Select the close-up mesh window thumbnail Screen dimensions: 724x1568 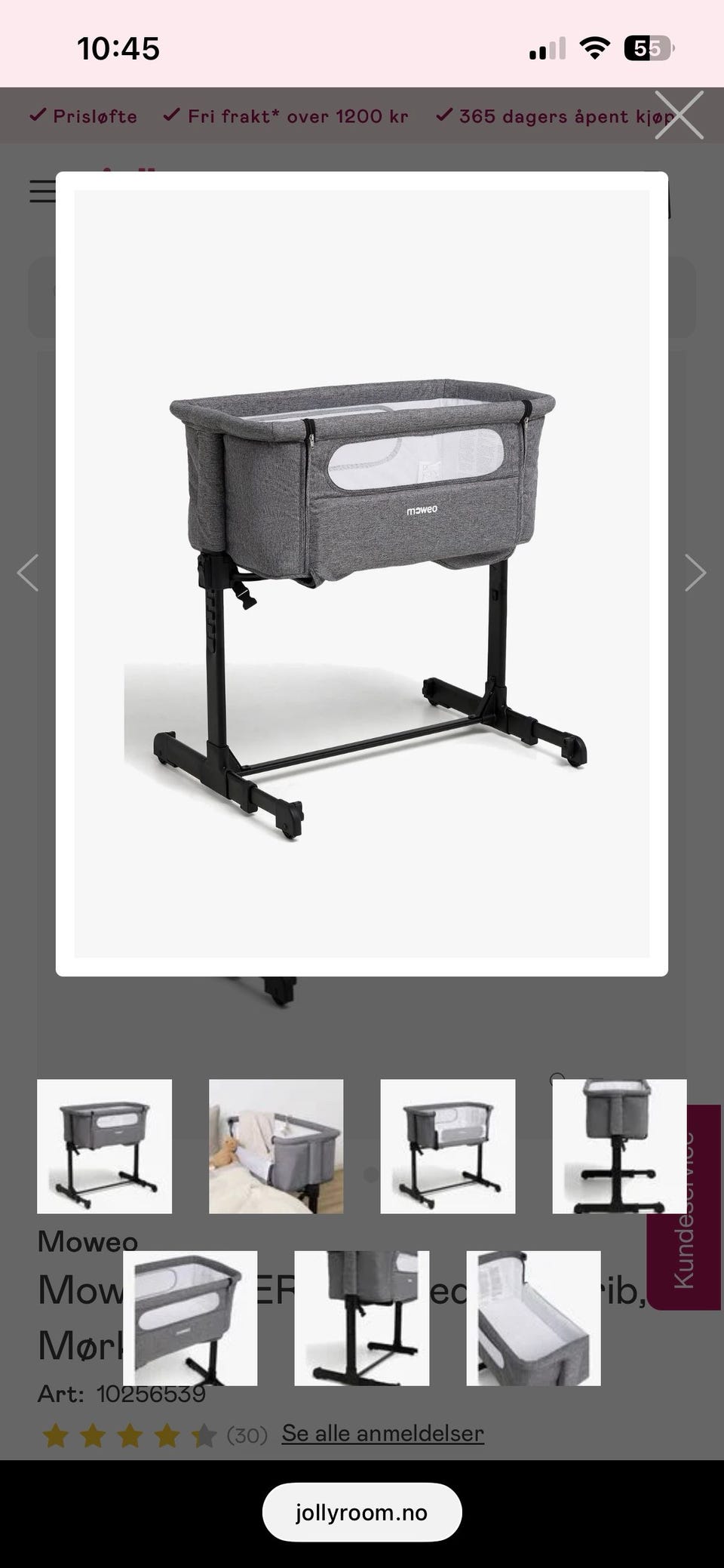(x=190, y=1318)
